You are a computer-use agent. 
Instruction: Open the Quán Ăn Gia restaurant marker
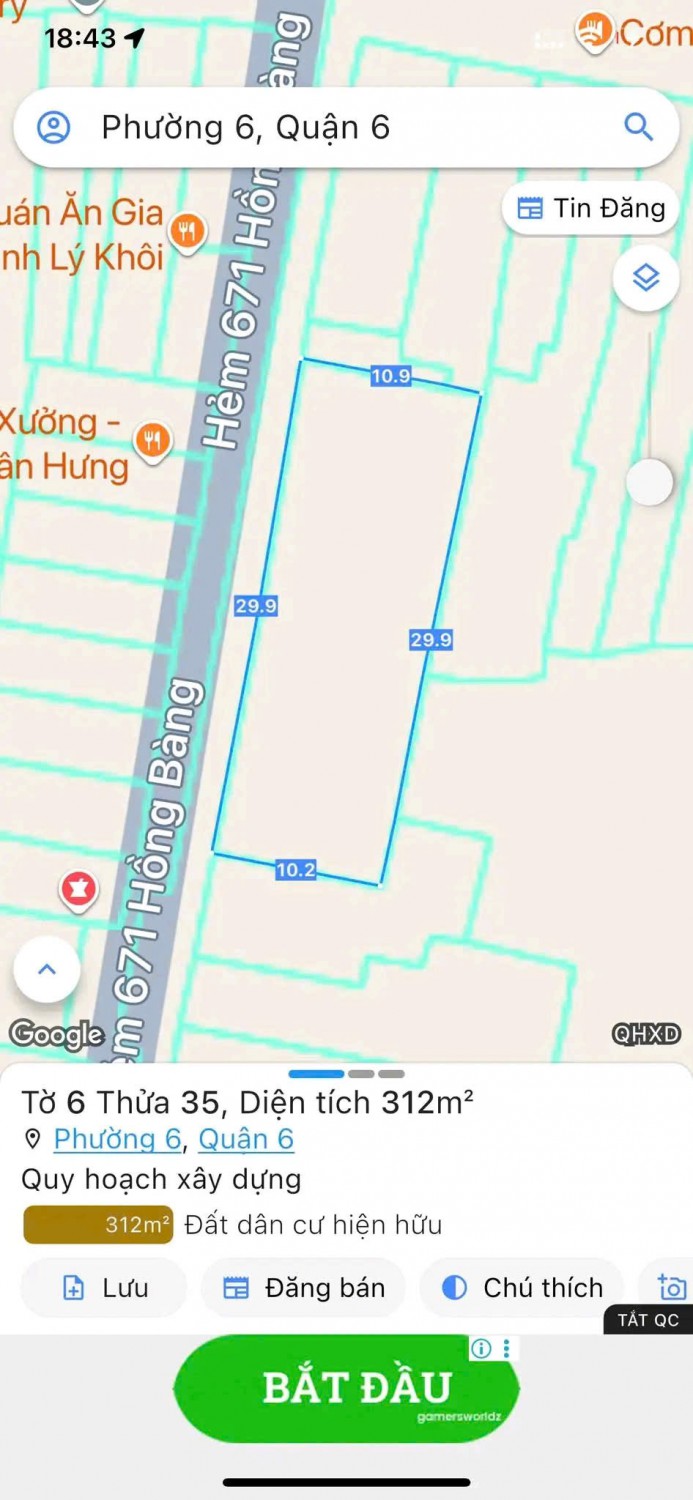click(187, 232)
